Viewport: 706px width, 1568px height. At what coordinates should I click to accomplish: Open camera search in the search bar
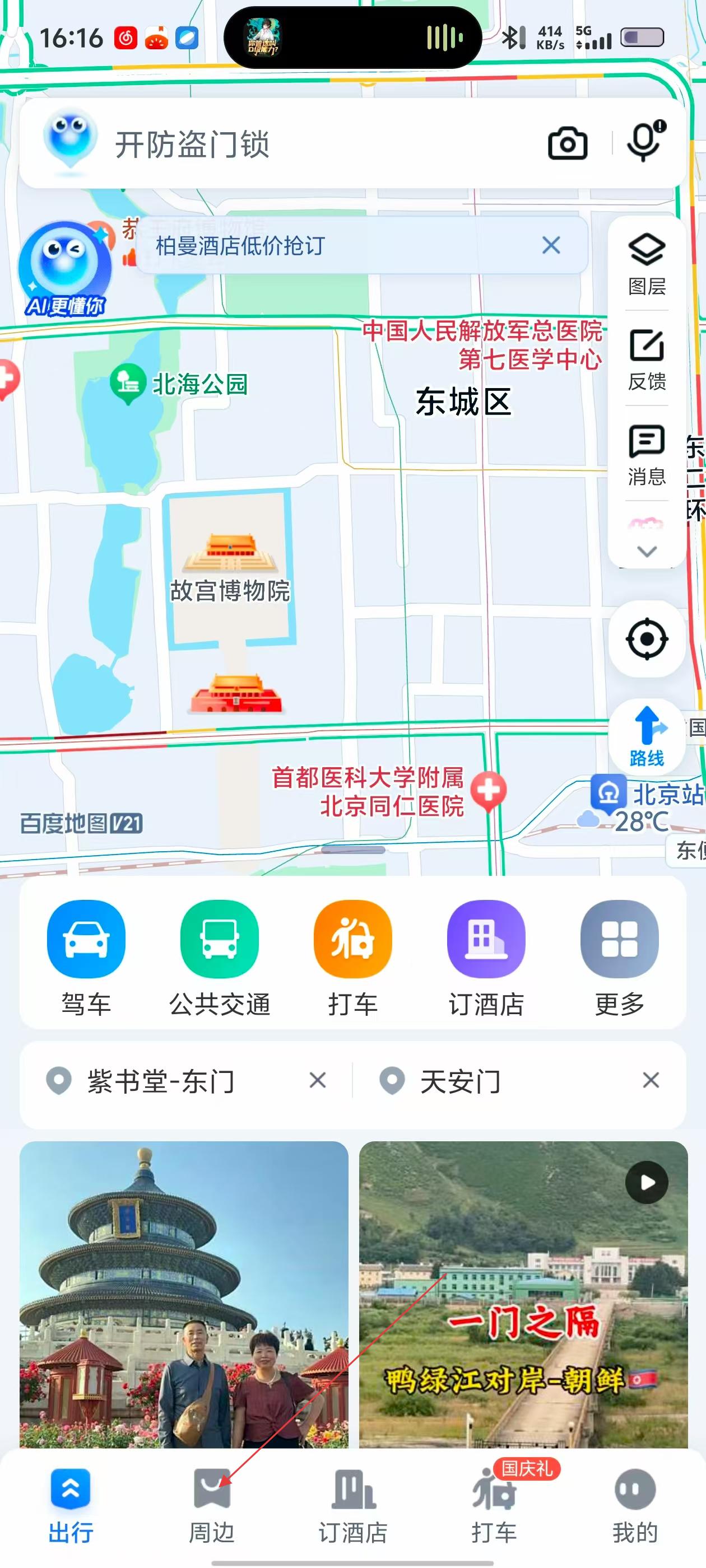coord(567,144)
